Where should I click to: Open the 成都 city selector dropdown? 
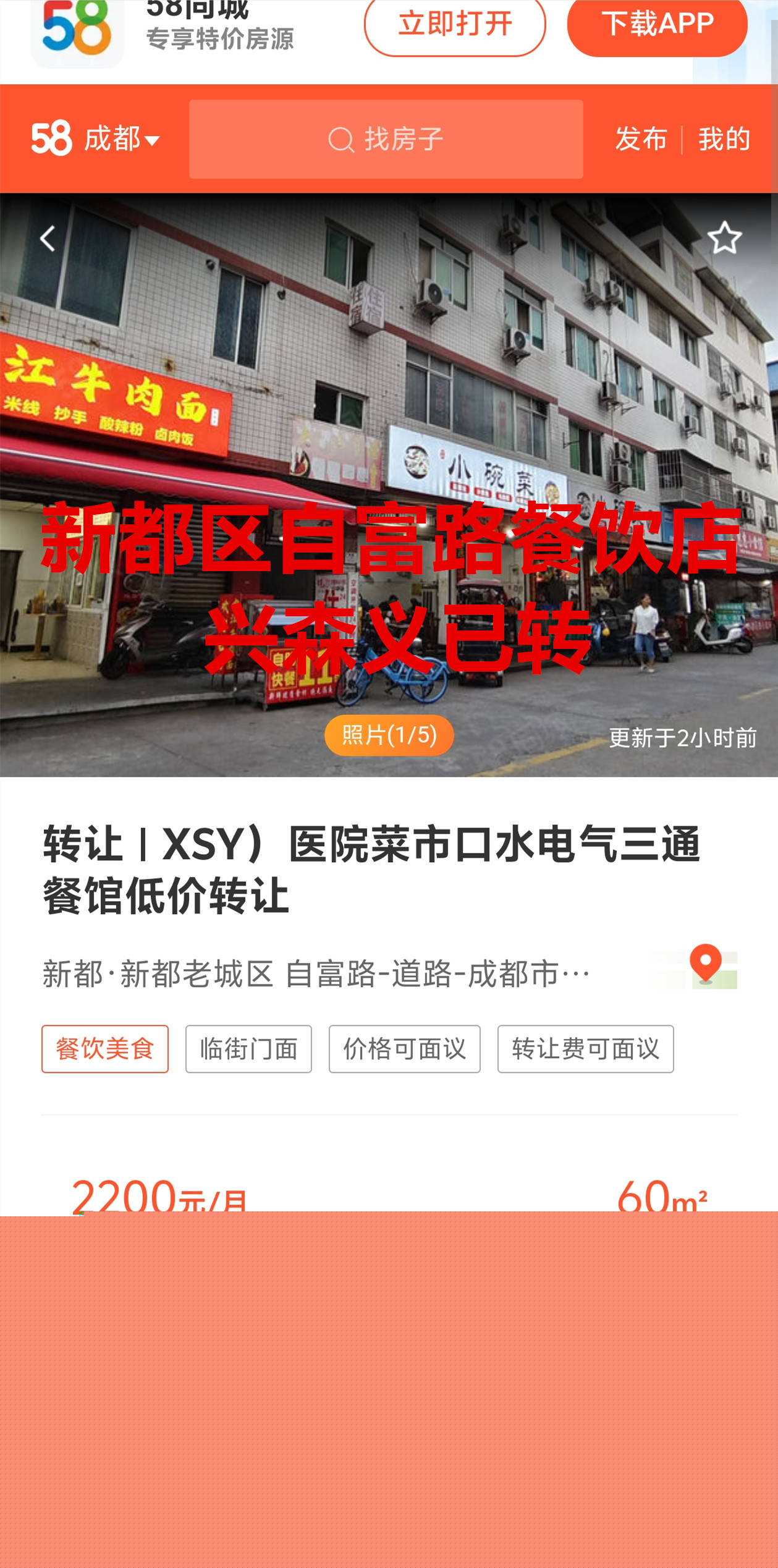coord(121,139)
